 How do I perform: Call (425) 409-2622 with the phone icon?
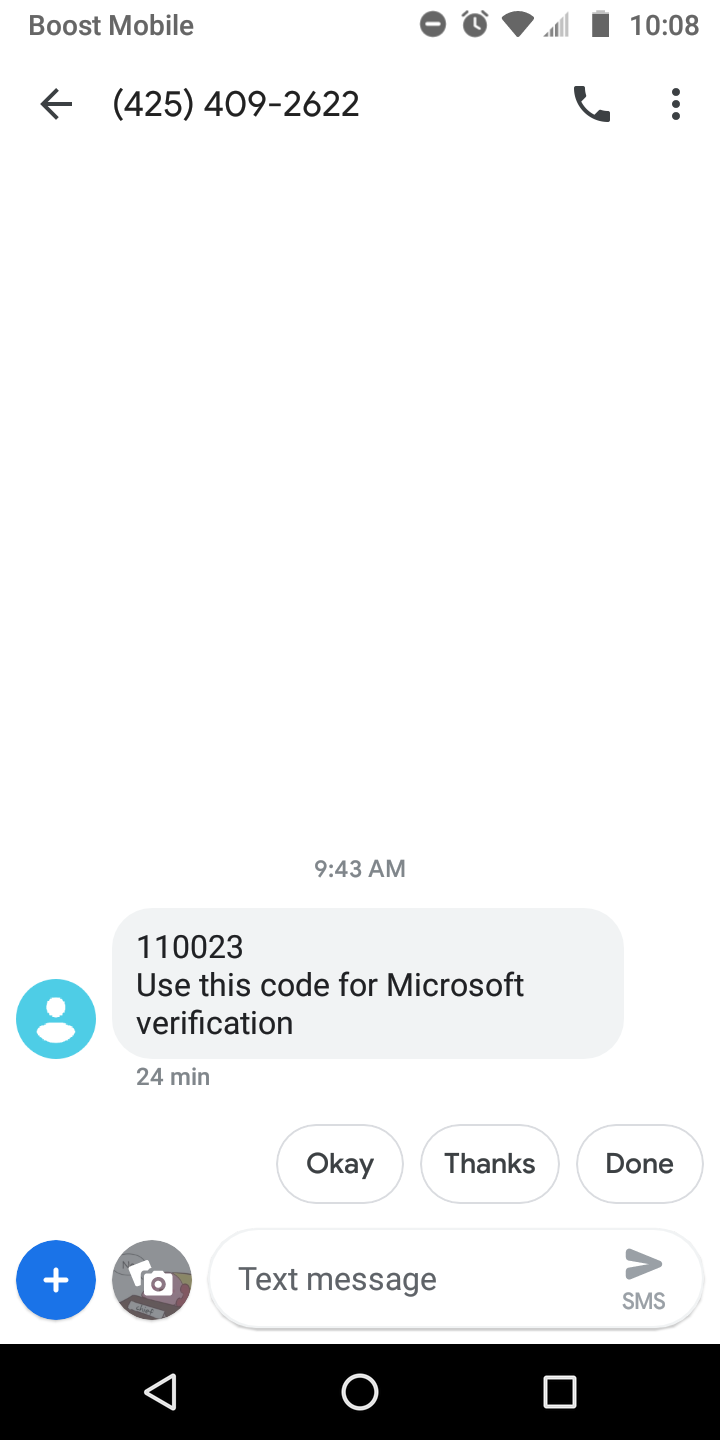[x=591, y=104]
